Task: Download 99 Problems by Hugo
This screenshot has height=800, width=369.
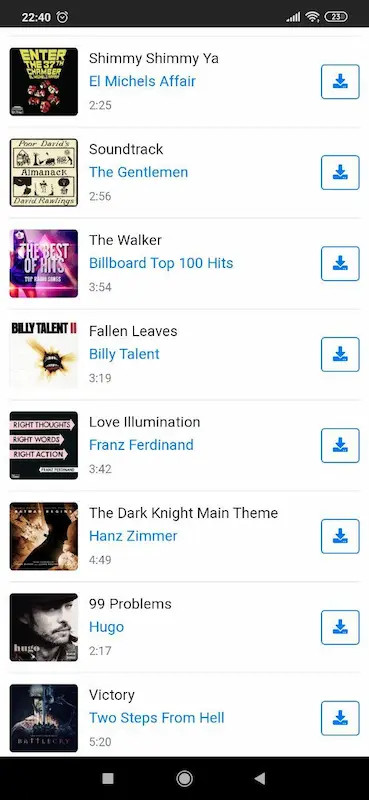Action: (x=340, y=627)
